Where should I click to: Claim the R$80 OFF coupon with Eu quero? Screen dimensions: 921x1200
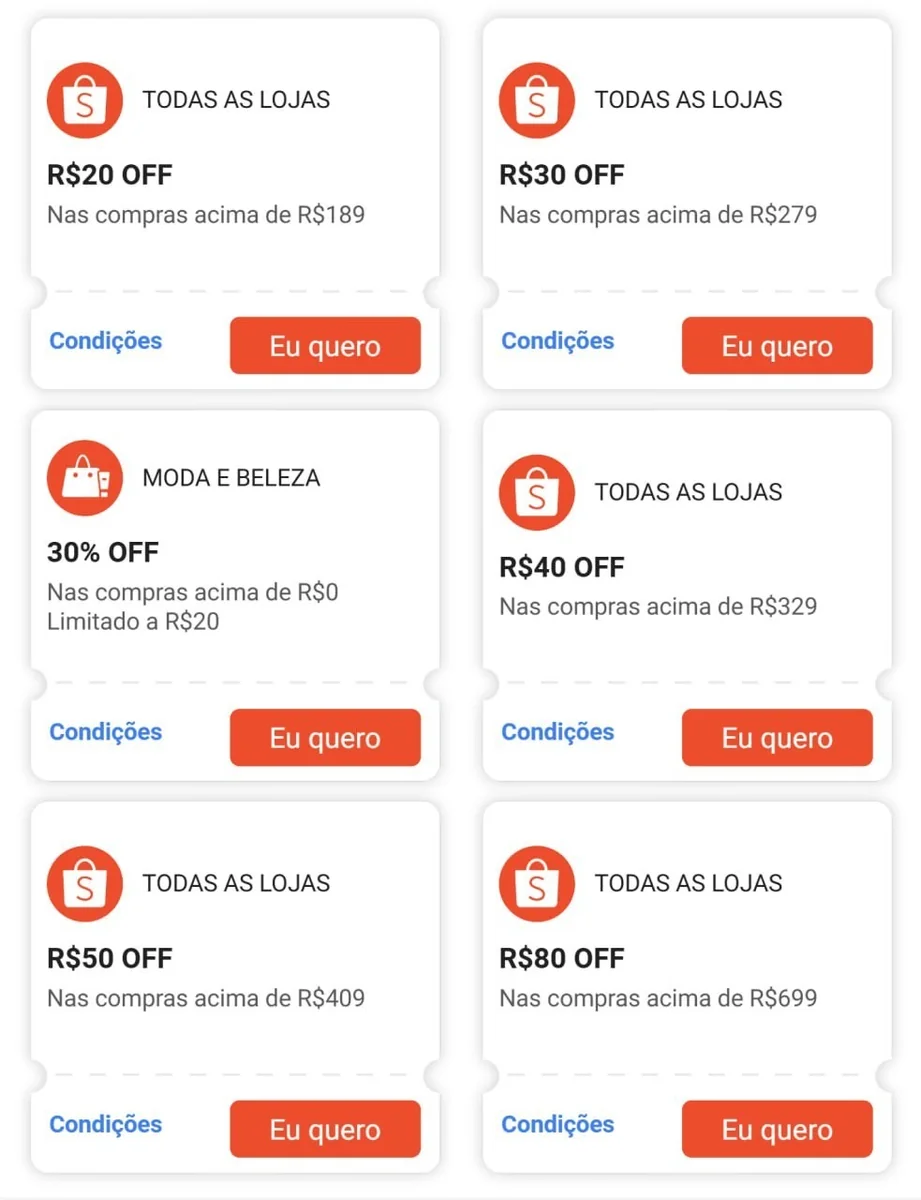(777, 1129)
